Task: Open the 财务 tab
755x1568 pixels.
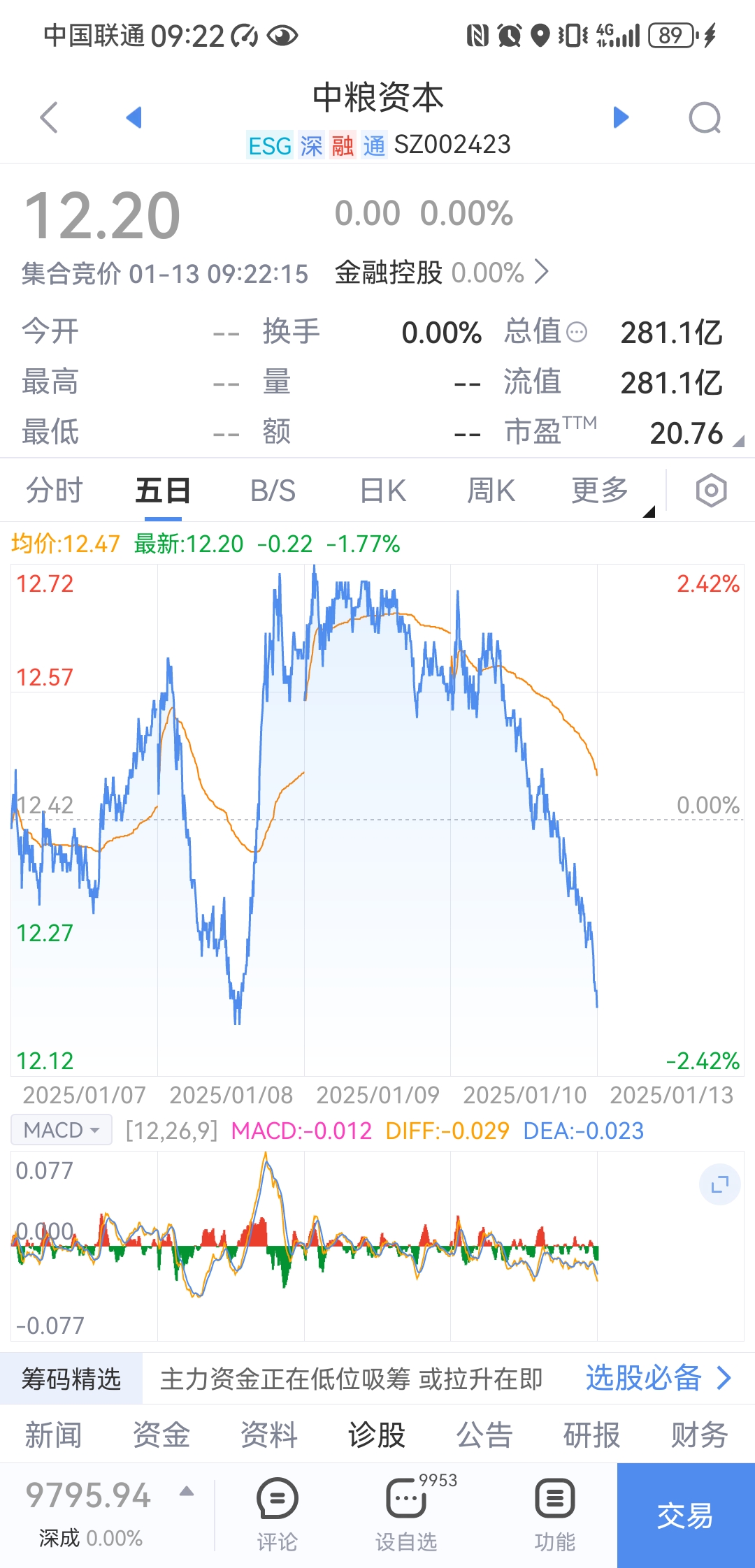Action: click(x=699, y=1435)
